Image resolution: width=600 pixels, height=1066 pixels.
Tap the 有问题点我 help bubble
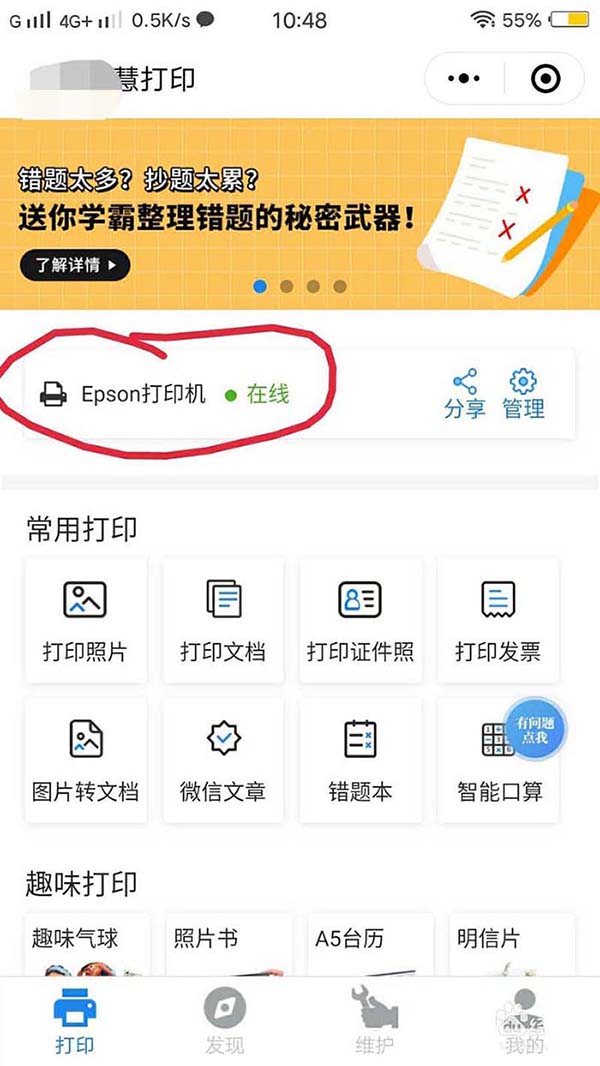(535, 730)
